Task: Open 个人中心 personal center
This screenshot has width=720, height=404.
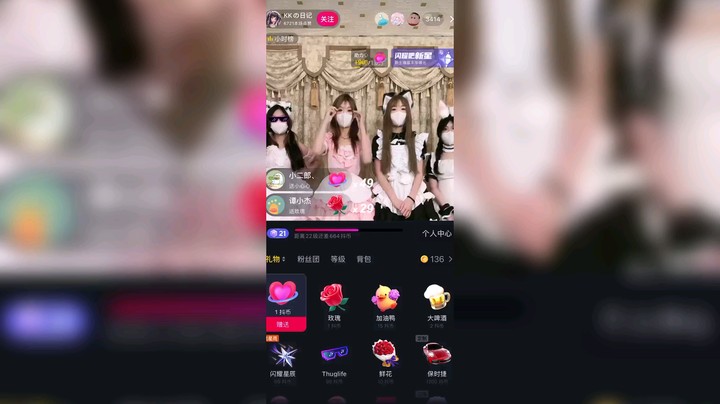Action: click(x=436, y=233)
